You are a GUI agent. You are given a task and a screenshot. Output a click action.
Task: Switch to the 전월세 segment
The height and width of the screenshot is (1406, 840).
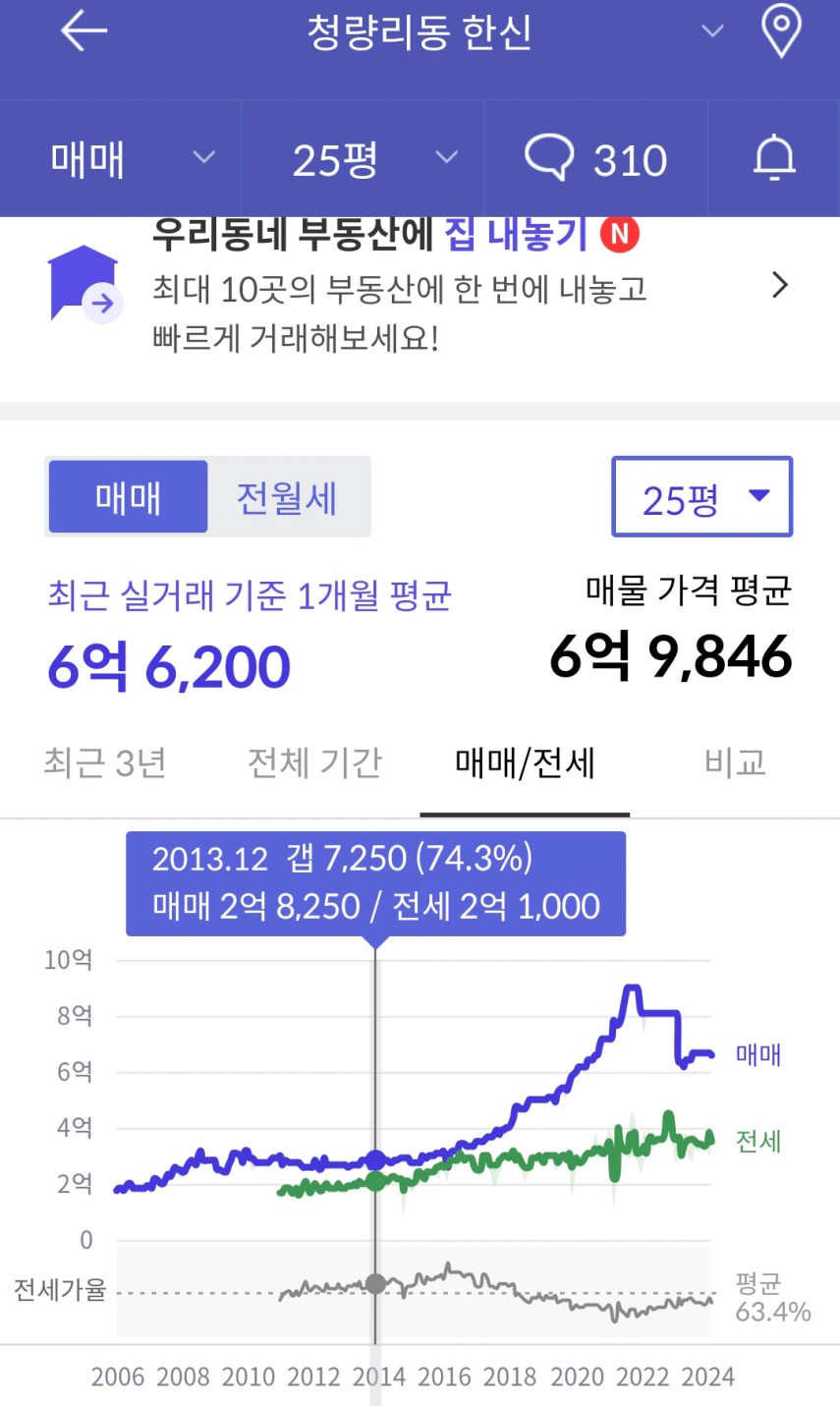coord(287,498)
